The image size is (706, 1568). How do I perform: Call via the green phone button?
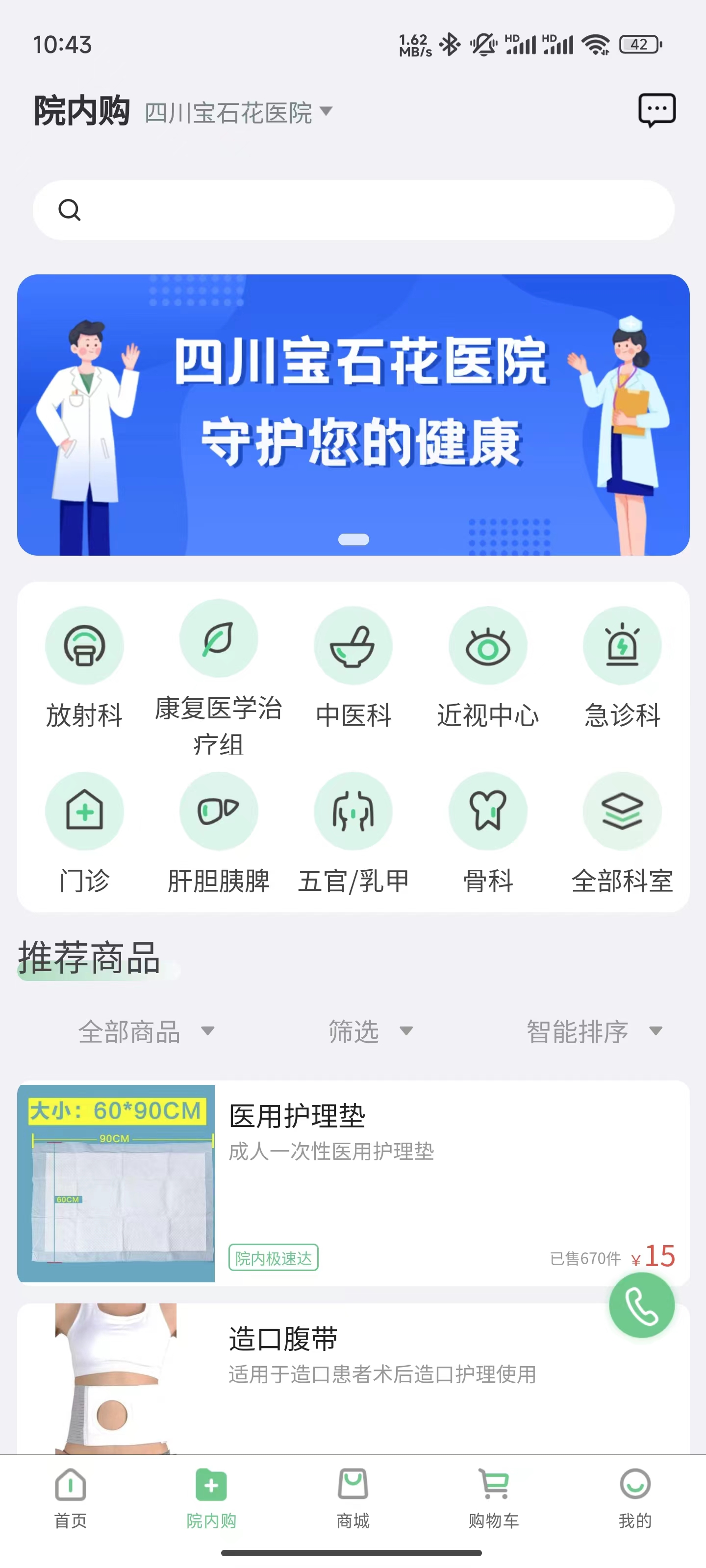click(641, 1304)
